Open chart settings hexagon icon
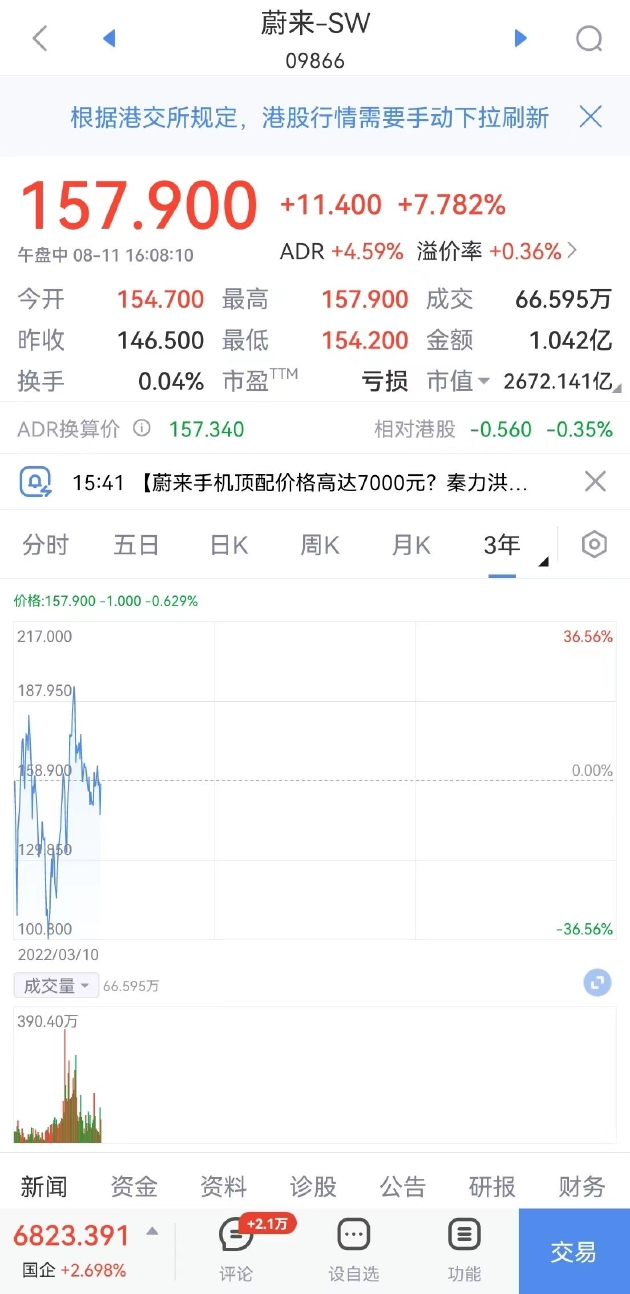 coord(595,545)
